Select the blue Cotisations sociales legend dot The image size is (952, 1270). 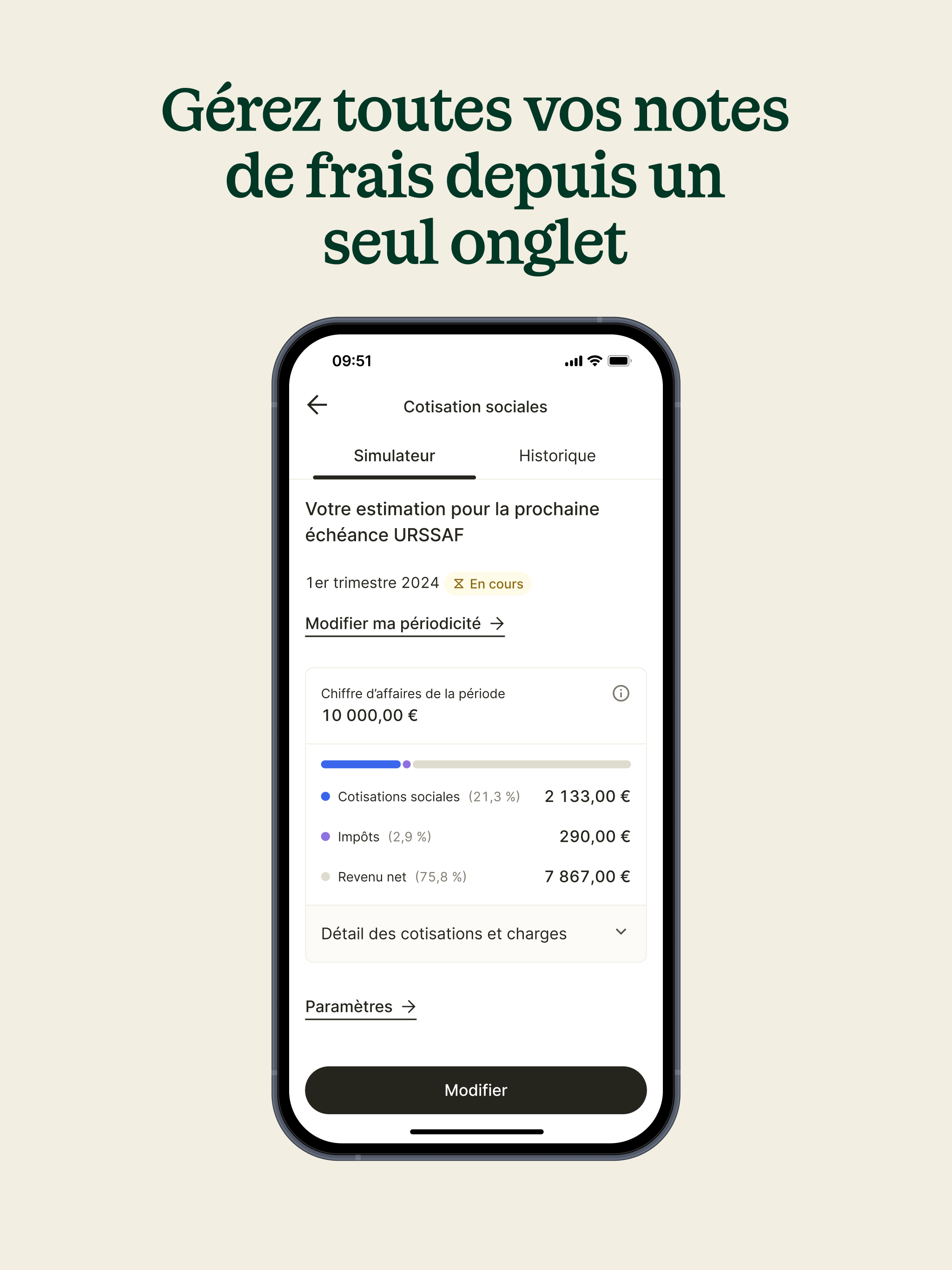[325, 796]
